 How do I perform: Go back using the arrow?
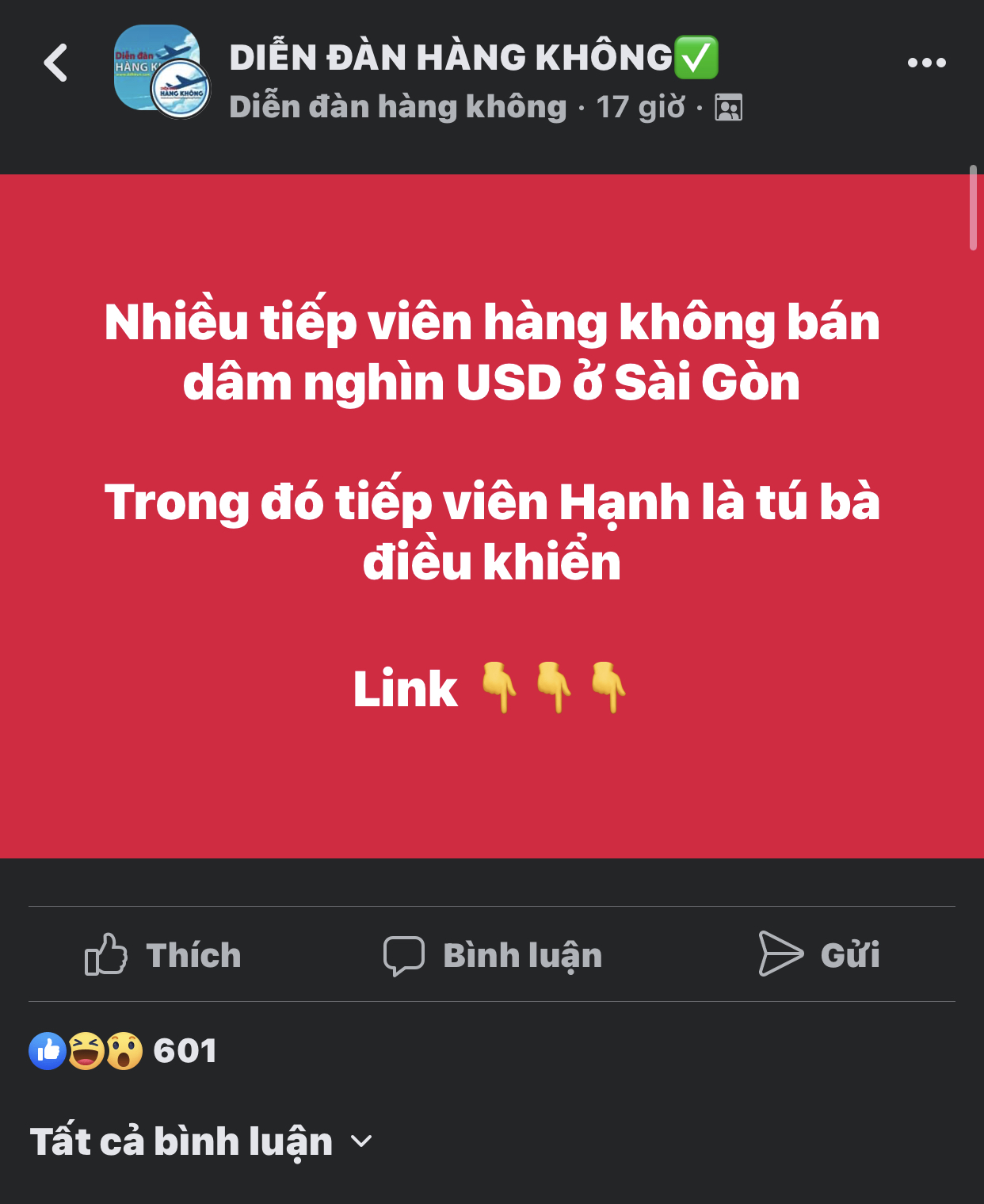(x=55, y=63)
